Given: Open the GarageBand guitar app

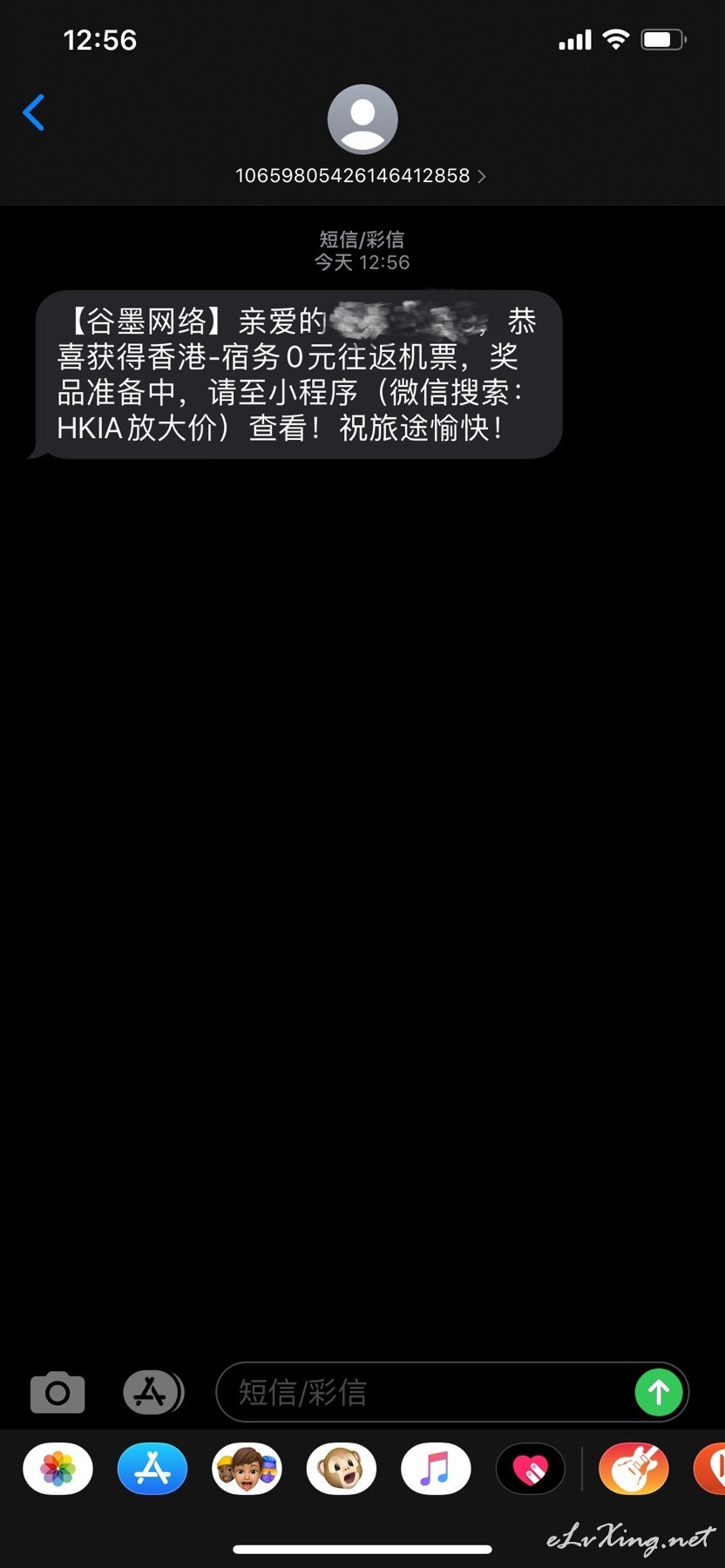Looking at the screenshot, I should pyautogui.click(x=634, y=1469).
